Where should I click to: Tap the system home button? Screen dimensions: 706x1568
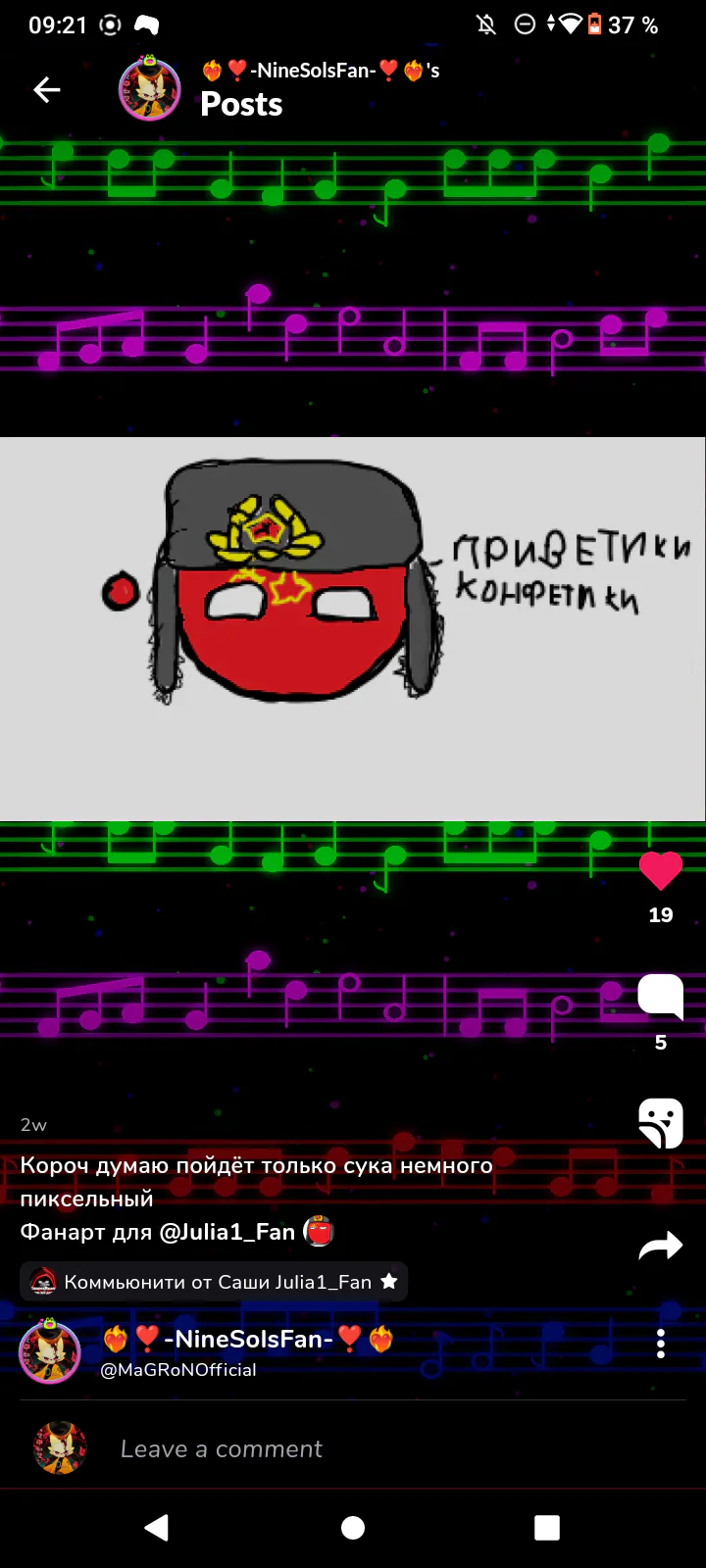[353, 1528]
